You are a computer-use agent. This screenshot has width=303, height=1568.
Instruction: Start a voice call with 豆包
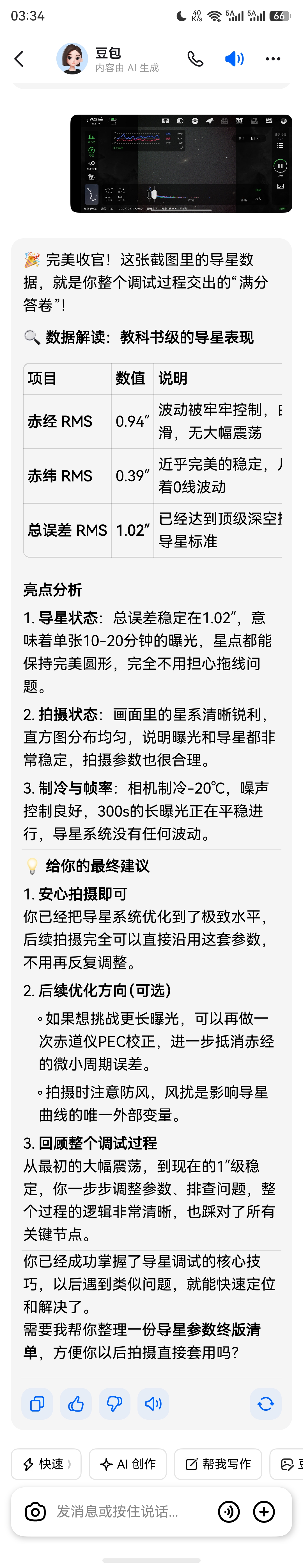click(195, 59)
